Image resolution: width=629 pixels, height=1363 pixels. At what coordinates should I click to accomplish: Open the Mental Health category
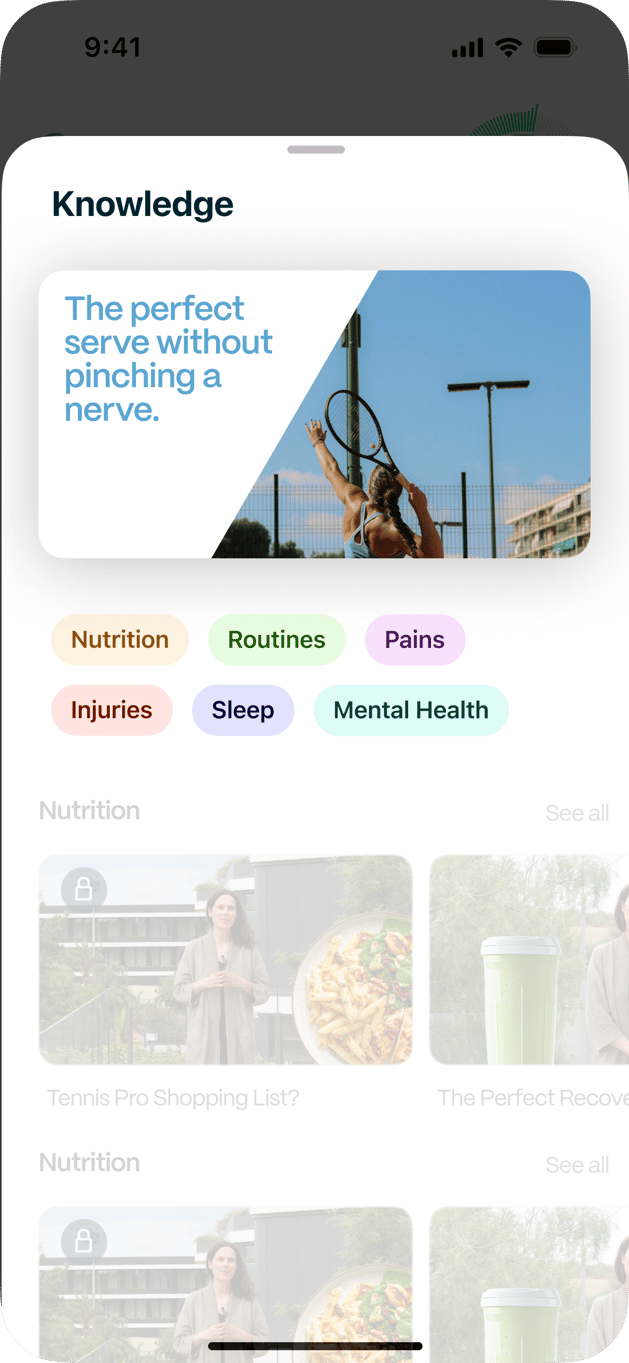pos(411,710)
